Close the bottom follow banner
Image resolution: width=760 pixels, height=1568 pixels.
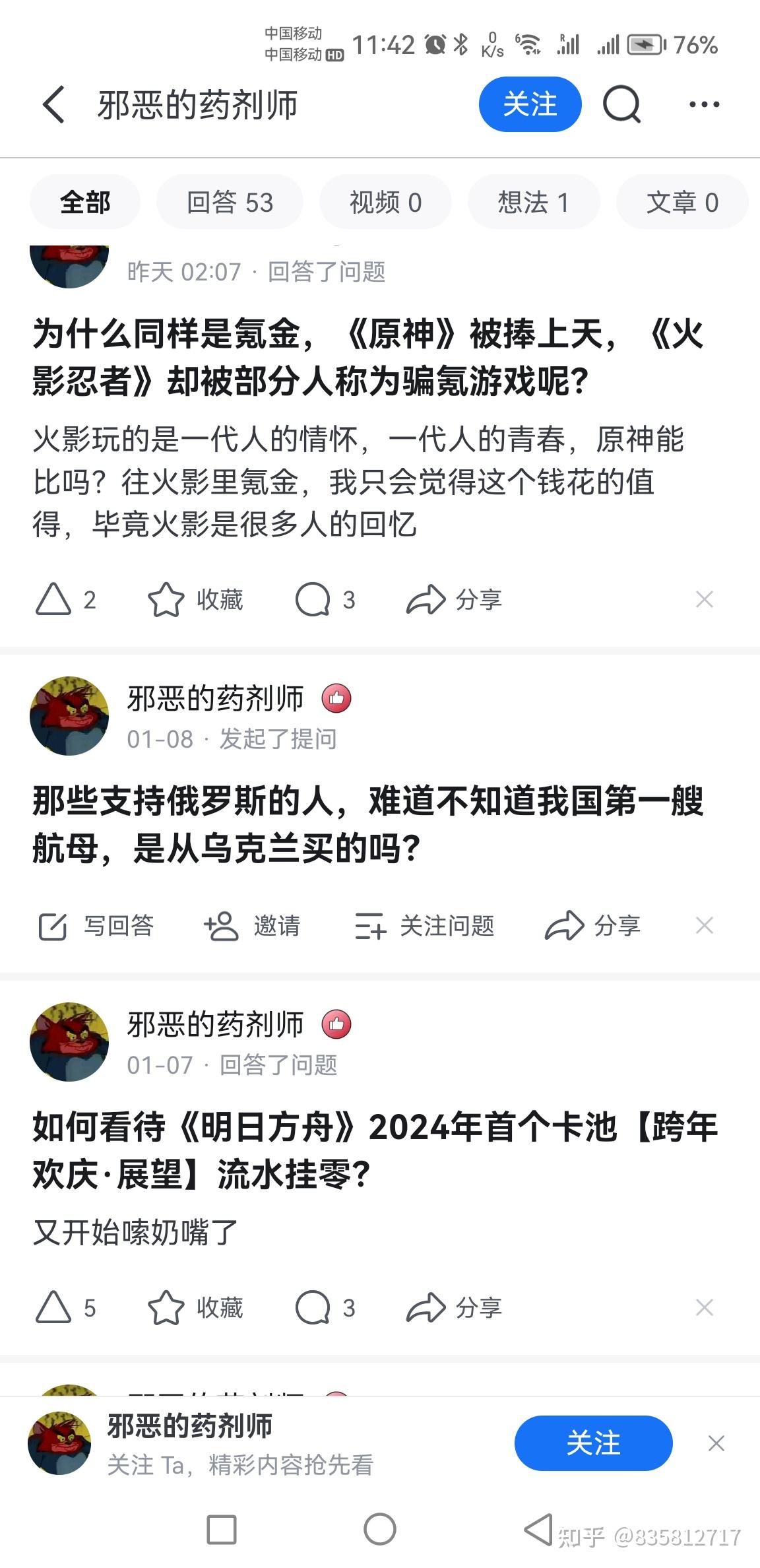click(x=716, y=1443)
